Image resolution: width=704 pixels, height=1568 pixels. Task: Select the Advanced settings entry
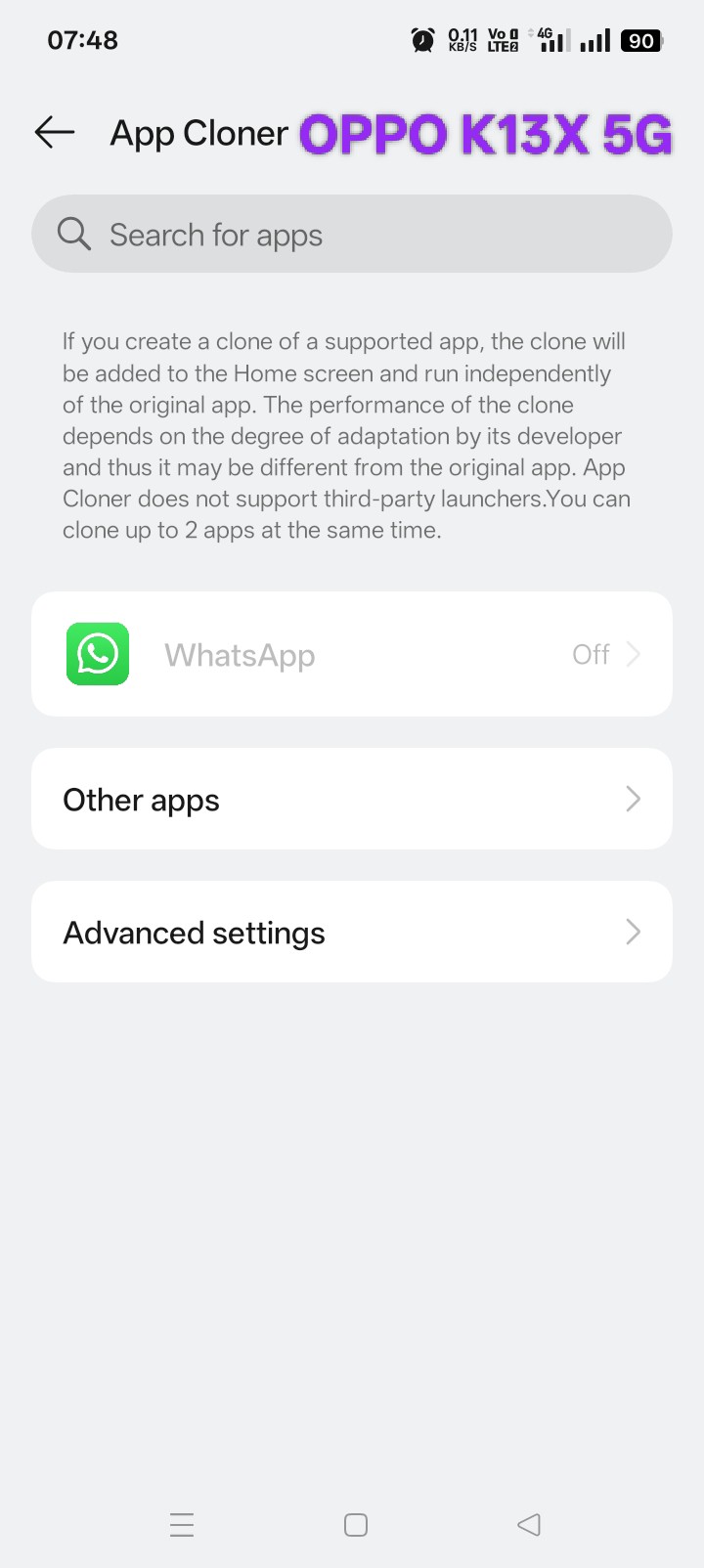pos(352,932)
